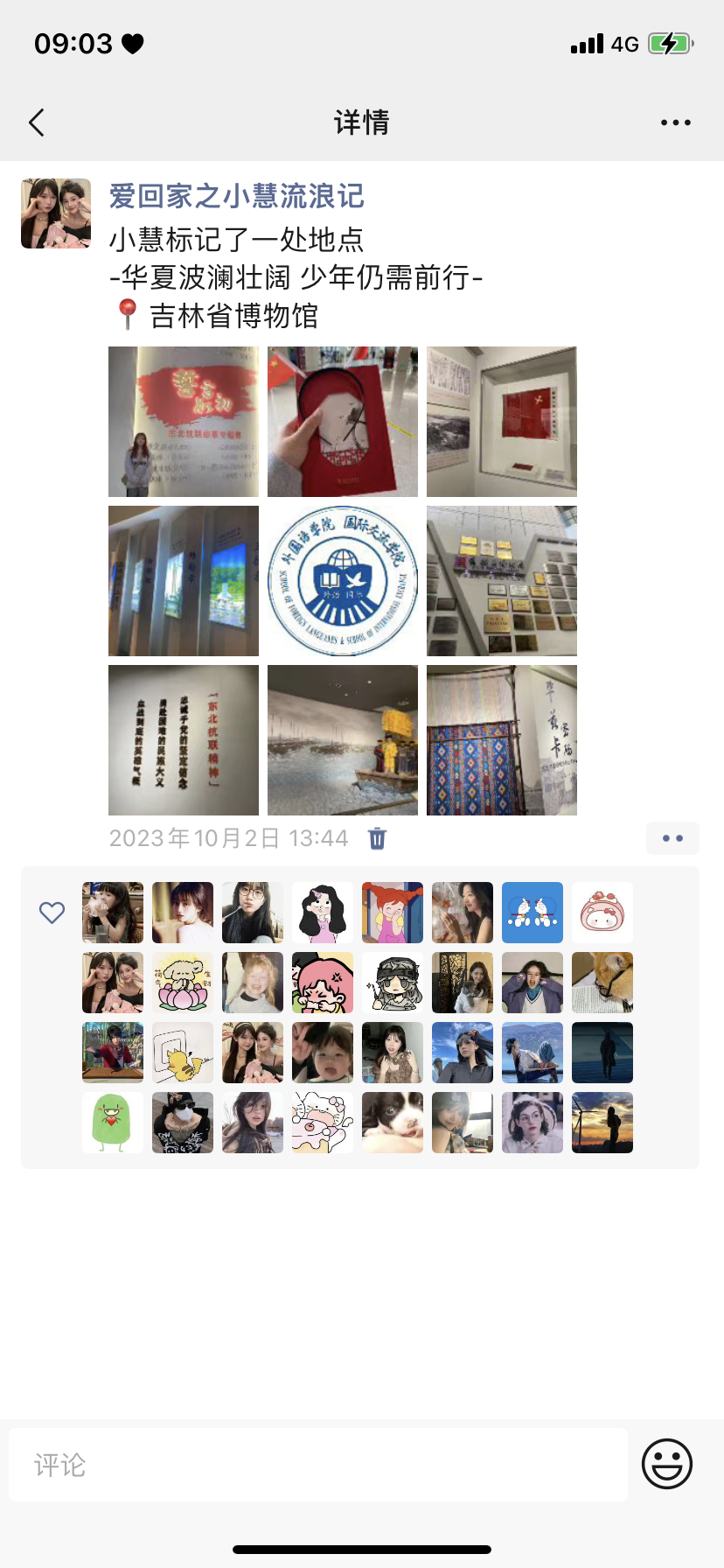
Task: Open the emoji picker
Action: [667, 1464]
